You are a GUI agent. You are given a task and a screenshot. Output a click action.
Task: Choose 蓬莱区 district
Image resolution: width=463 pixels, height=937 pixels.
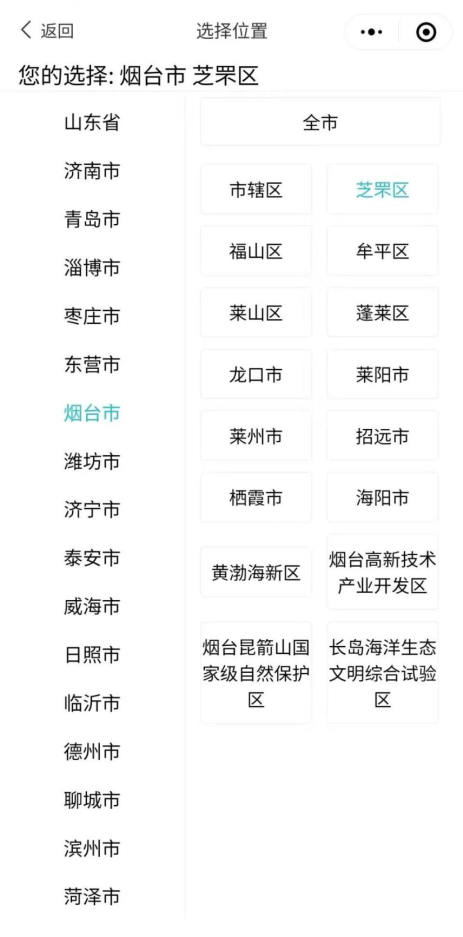[382, 313]
